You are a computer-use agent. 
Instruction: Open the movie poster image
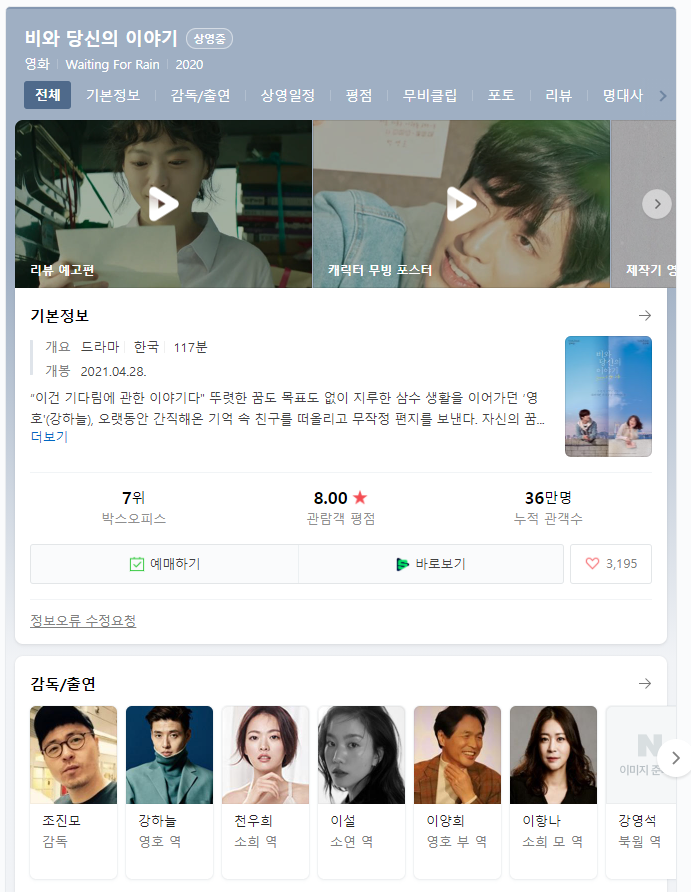(608, 396)
